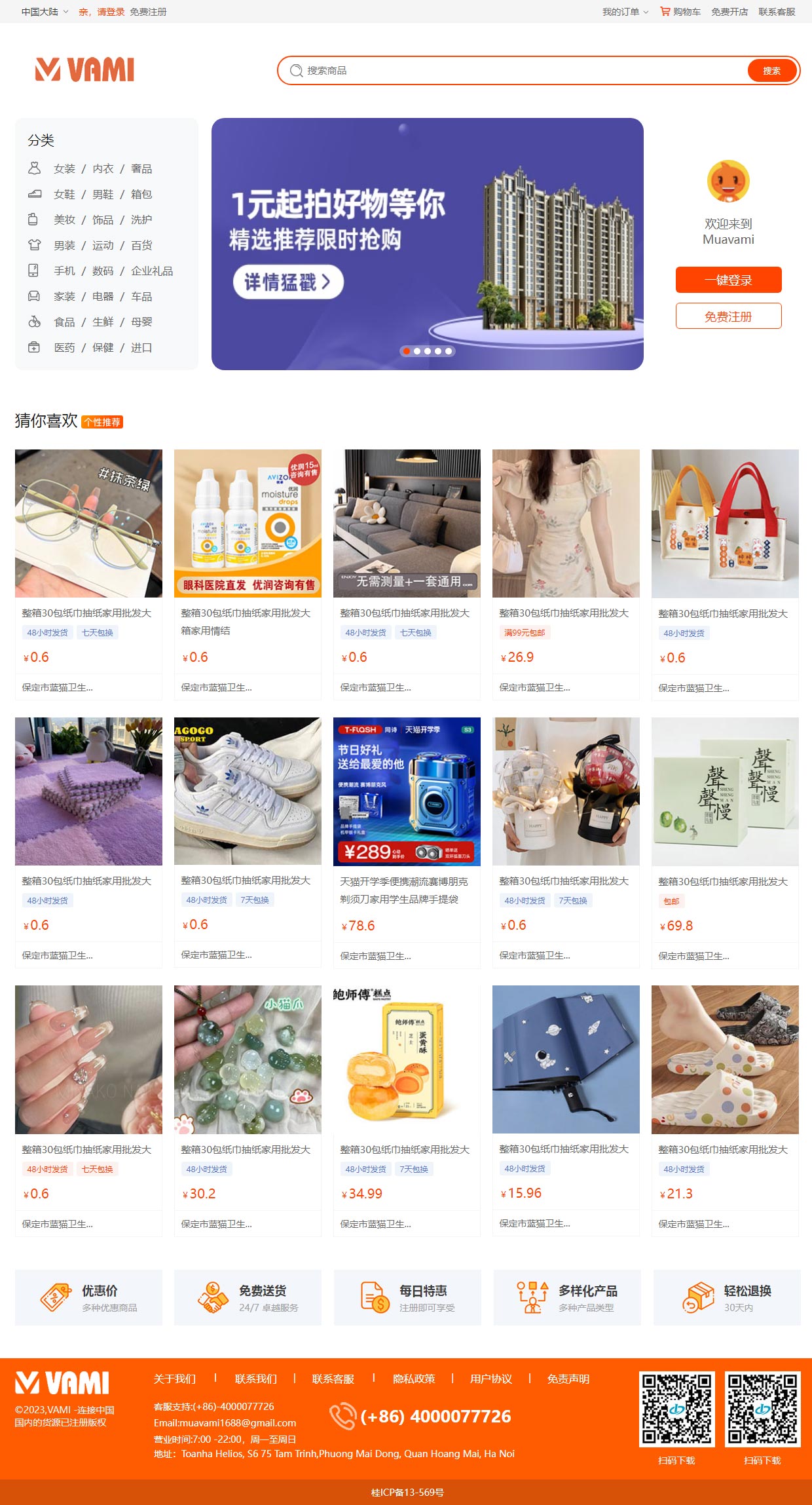Open 联系客服 in the top bar
The width and height of the screenshot is (812, 1505).
coord(777,12)
